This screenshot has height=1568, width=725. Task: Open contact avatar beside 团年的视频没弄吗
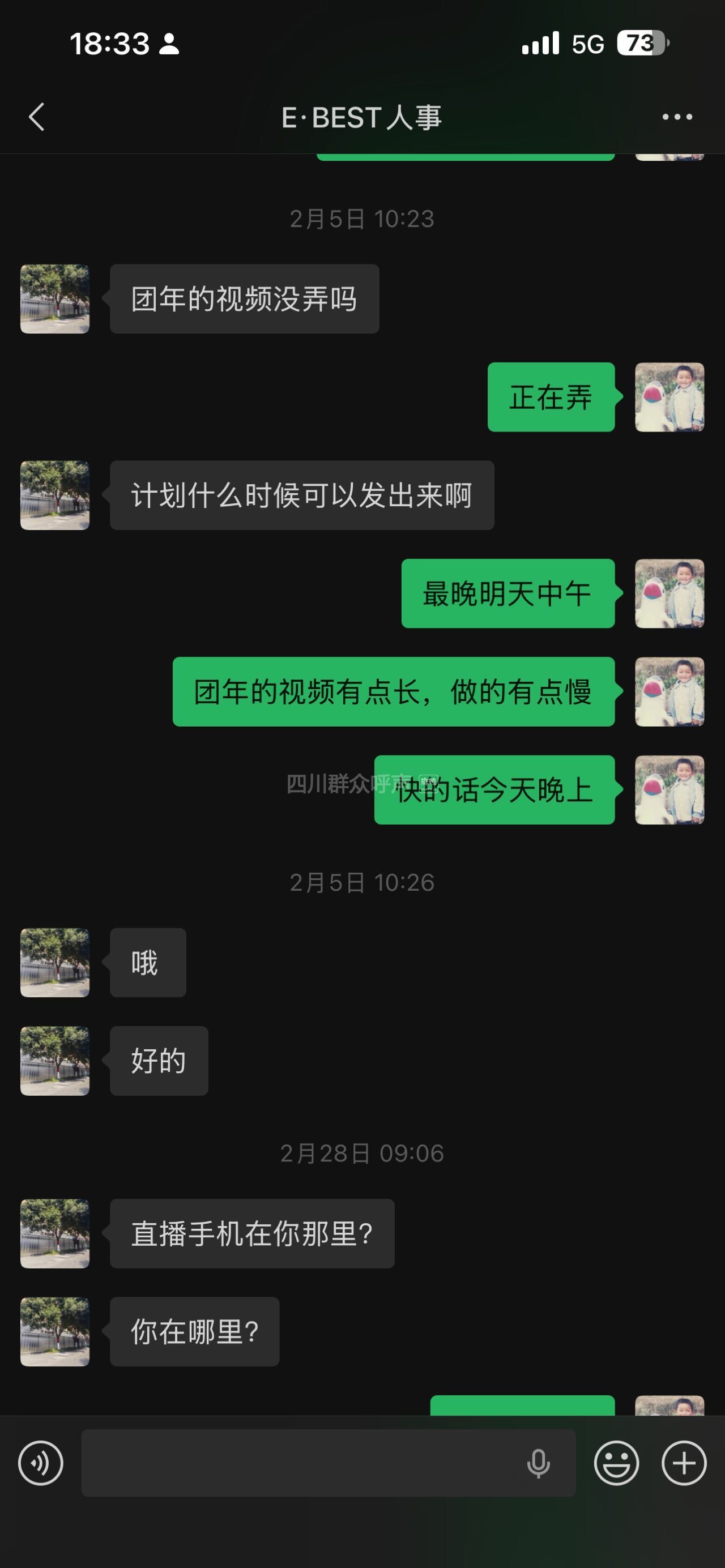[x=55, y=299]
